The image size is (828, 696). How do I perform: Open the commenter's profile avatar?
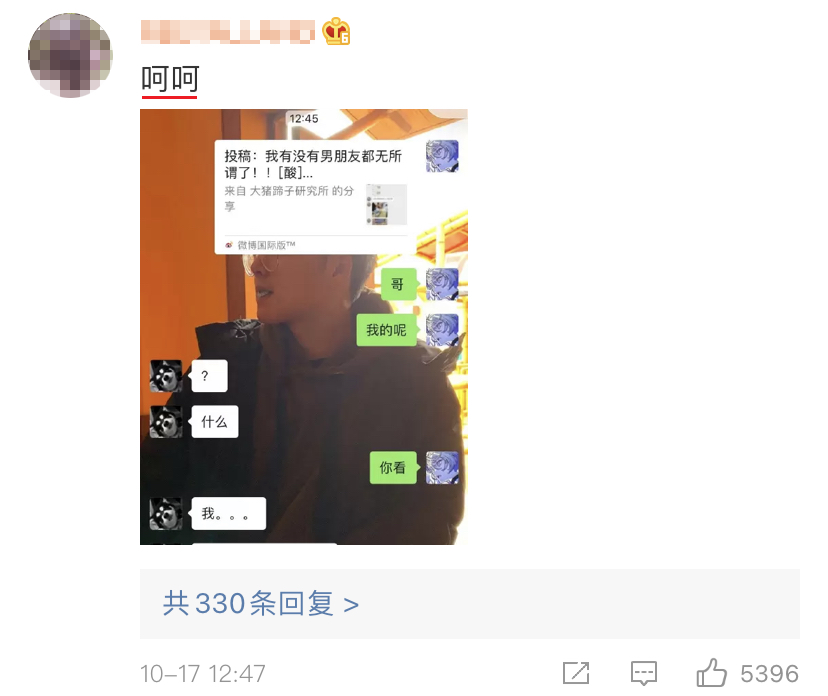click(69, 54)
